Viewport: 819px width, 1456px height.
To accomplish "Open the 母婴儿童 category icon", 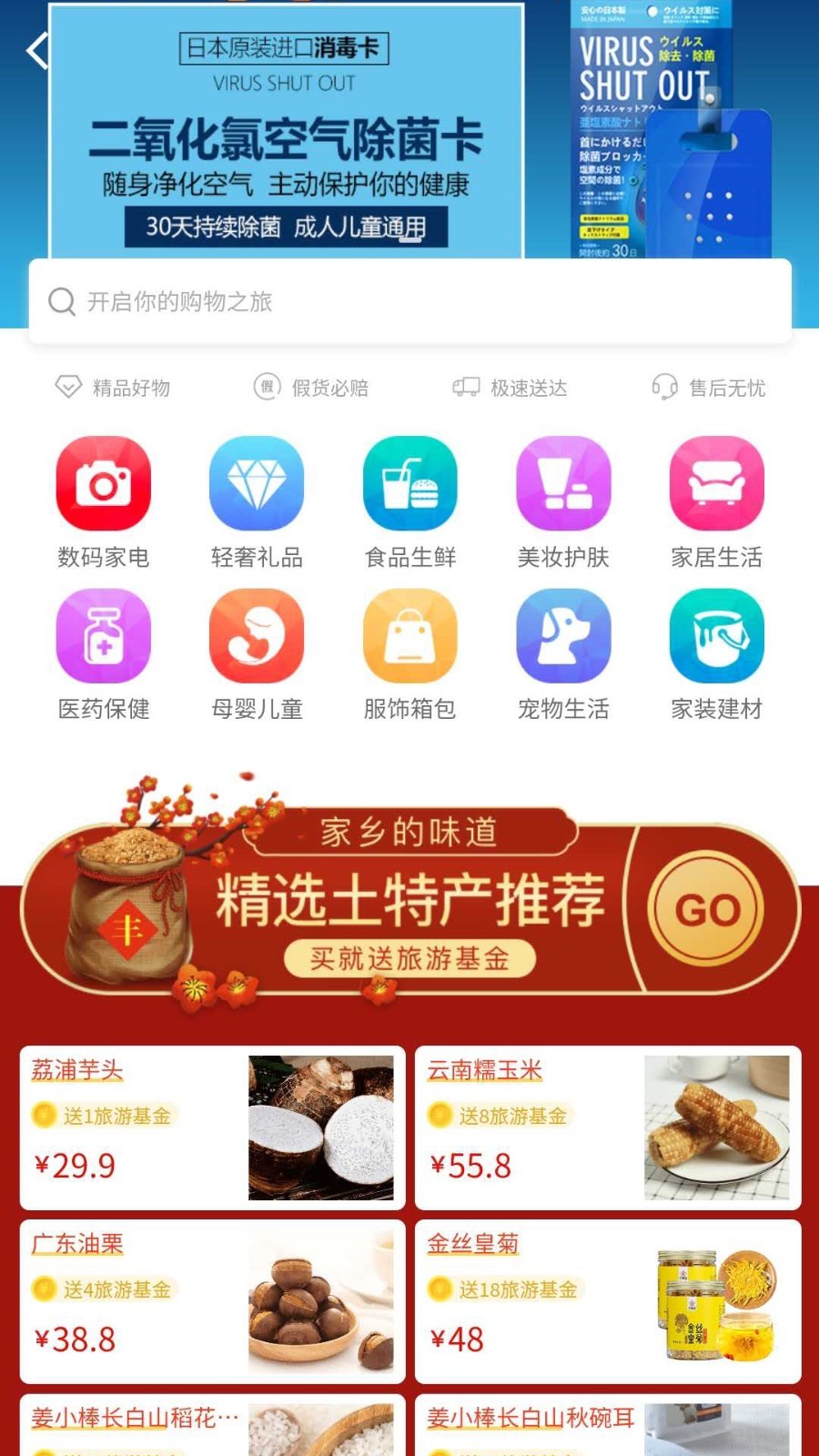I will (257, 638).
